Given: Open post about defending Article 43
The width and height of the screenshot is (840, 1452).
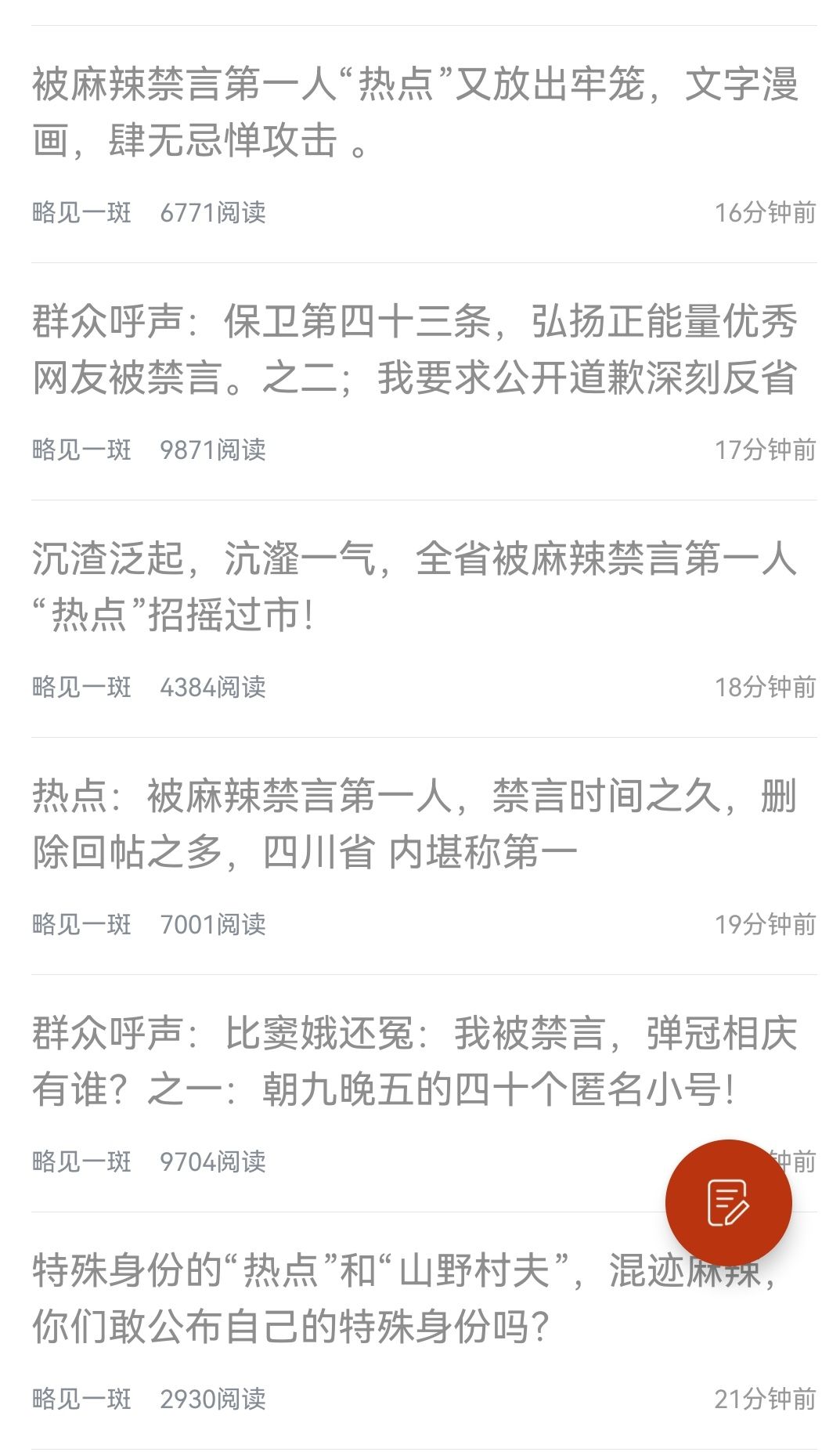Looking at the screenshot, I should 415,350.
